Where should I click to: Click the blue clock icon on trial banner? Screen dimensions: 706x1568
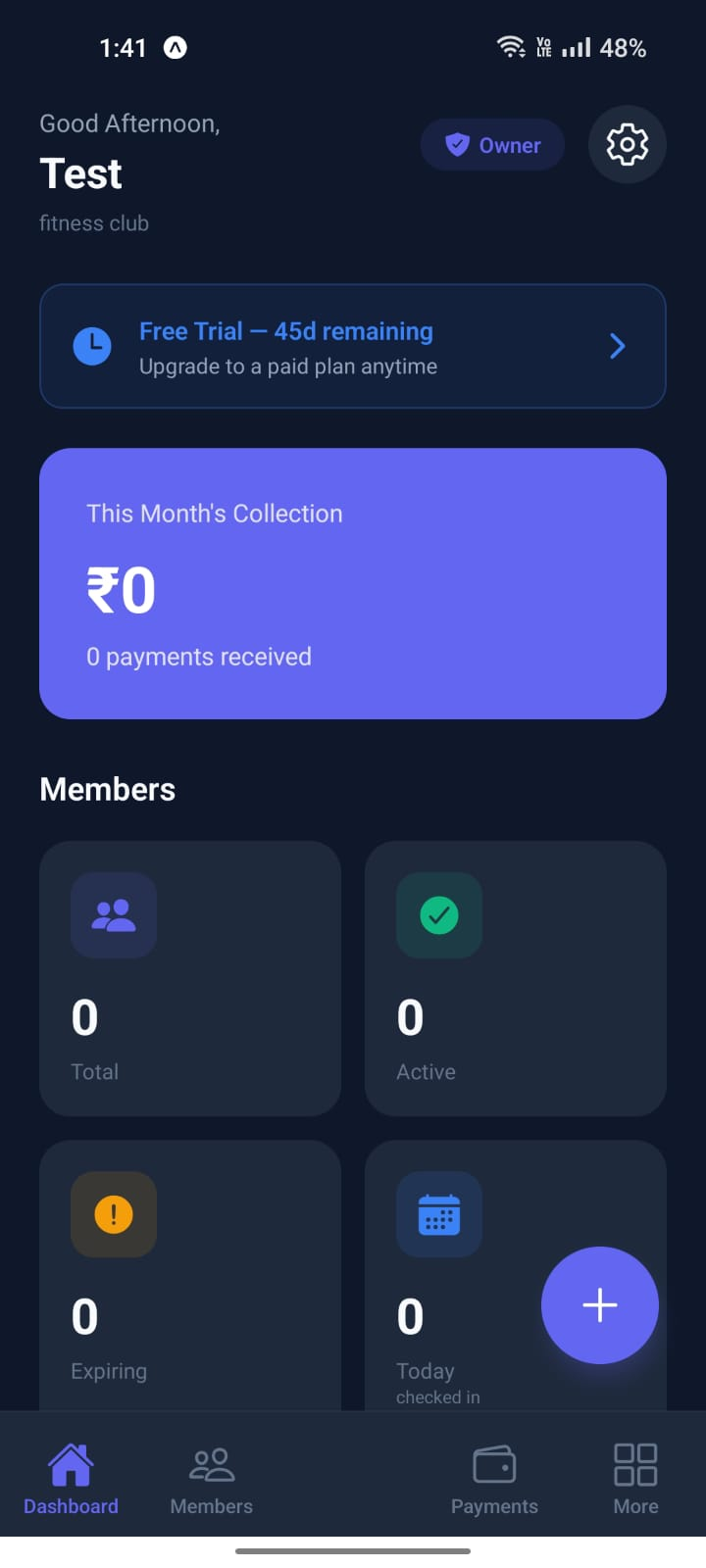(92, 346)
